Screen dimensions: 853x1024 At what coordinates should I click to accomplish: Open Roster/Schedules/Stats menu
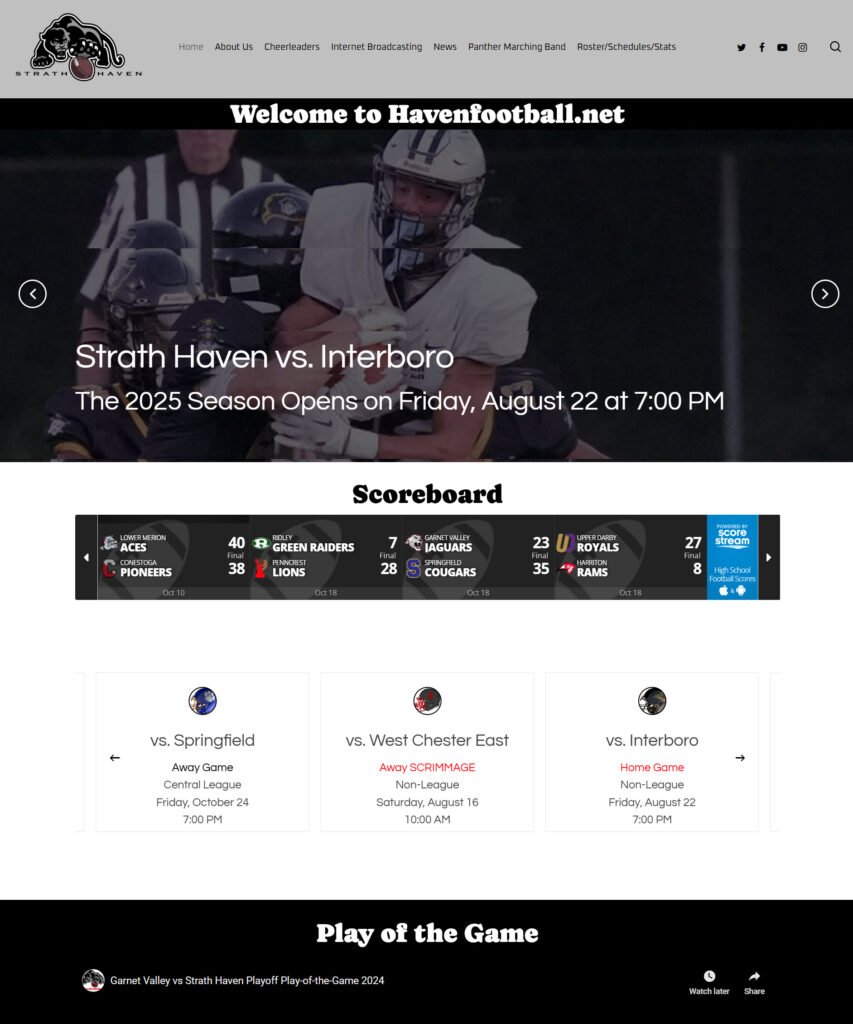click(x=626, y=47)
